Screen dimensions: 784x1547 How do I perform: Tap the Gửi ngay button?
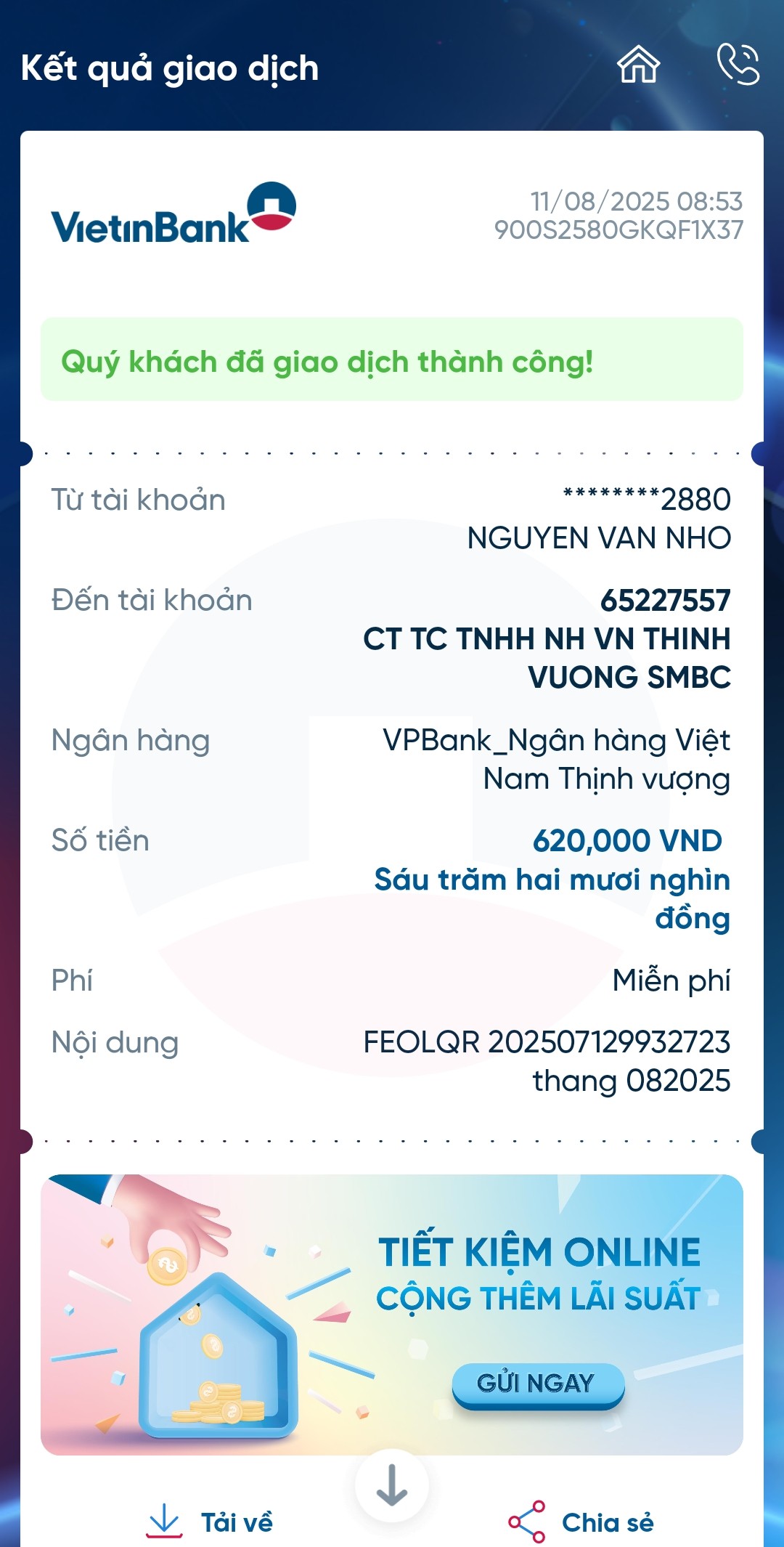(x=538, y=1384)
